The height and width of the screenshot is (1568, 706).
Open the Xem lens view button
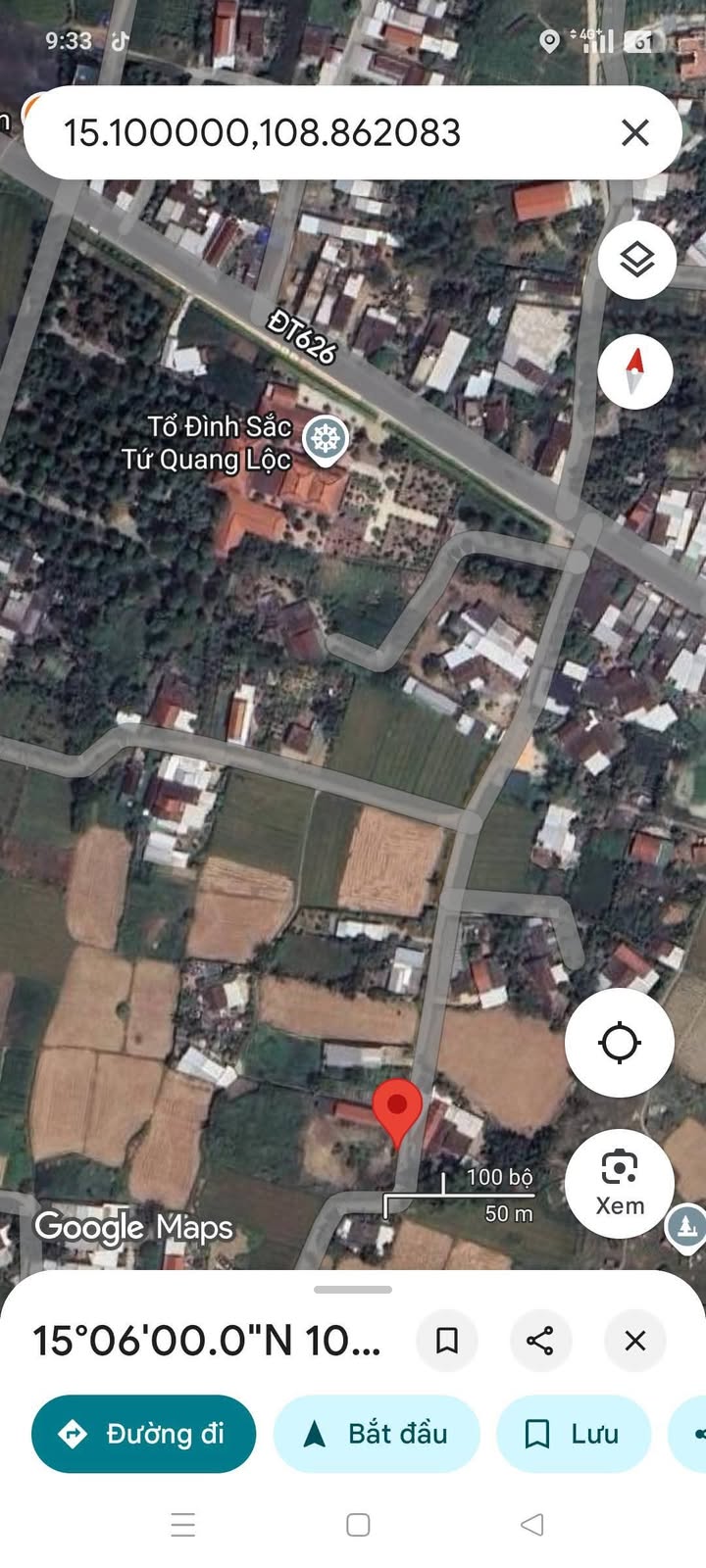(x=619, y=1184)
